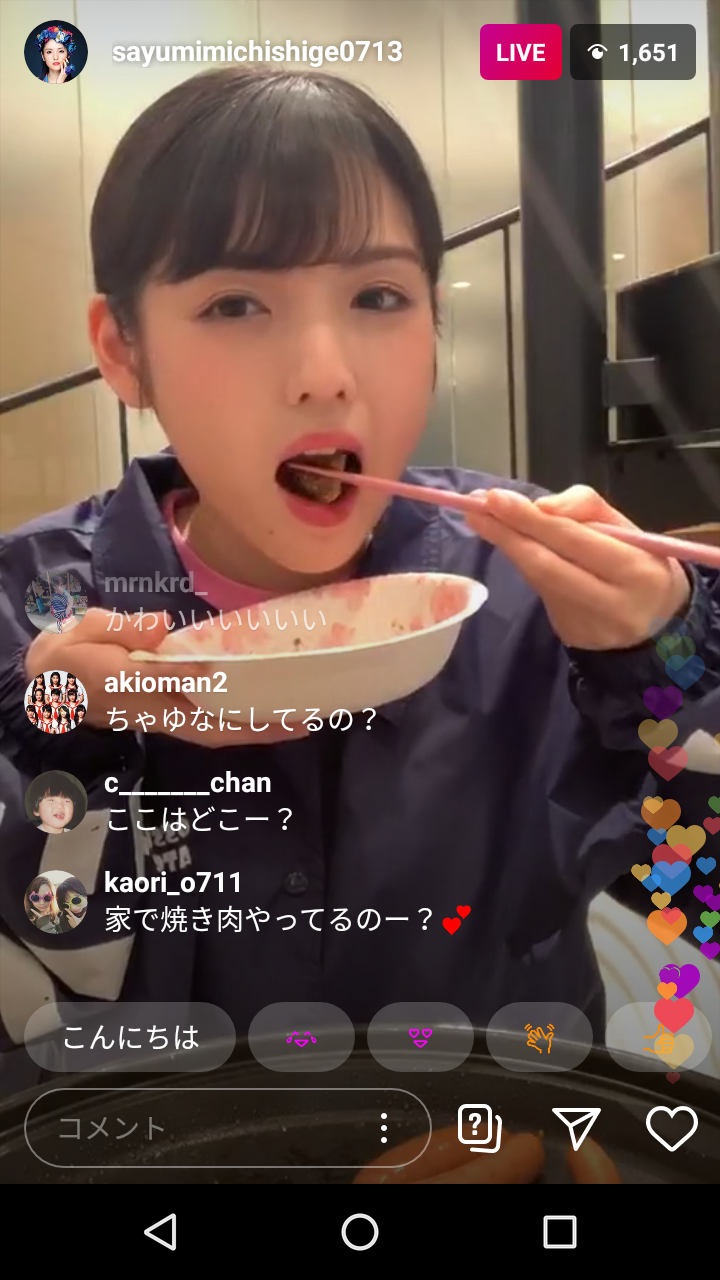Send the thumbs-up quick reaction

[x=658, y=1040]
